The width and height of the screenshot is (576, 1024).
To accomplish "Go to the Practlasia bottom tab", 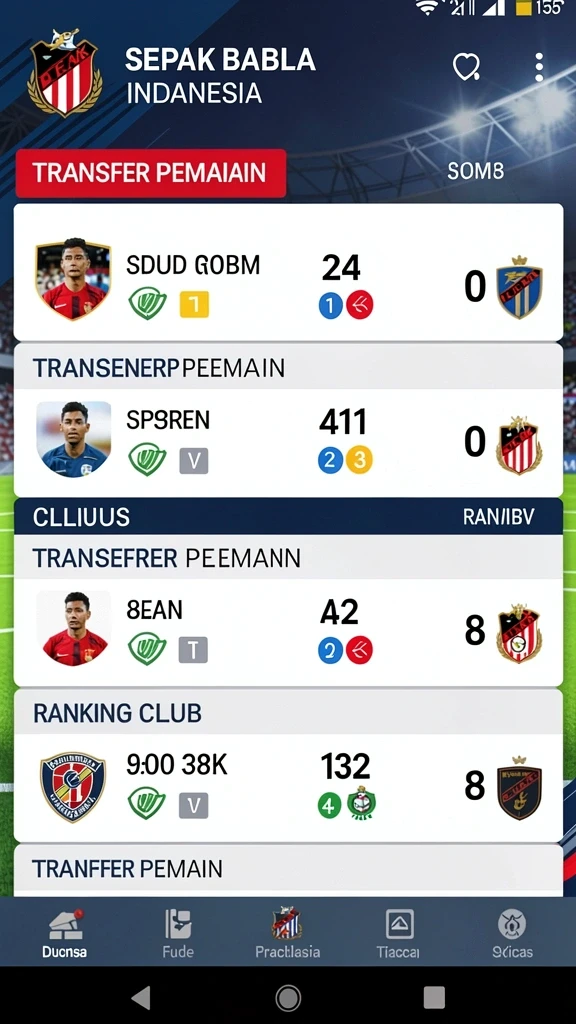I will pyautogui.click(x=287, y=934).
